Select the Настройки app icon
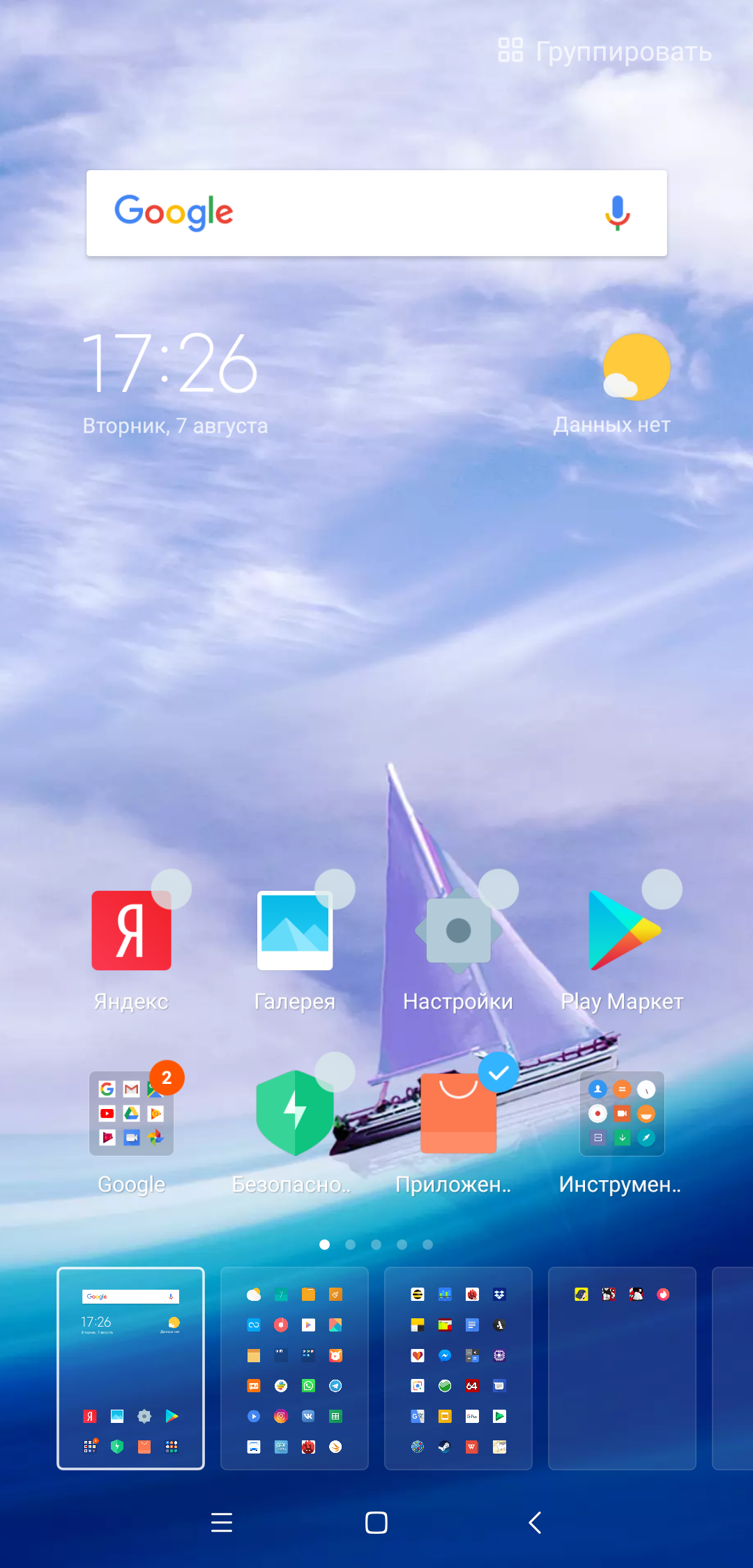Image resolution: width=753 pixels, height=1568 pixels. (458, 930)
